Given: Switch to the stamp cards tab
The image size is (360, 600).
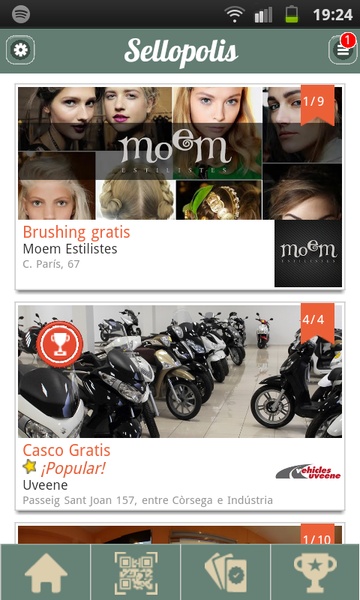Looking at the screenshot, I should pos(225,572).
